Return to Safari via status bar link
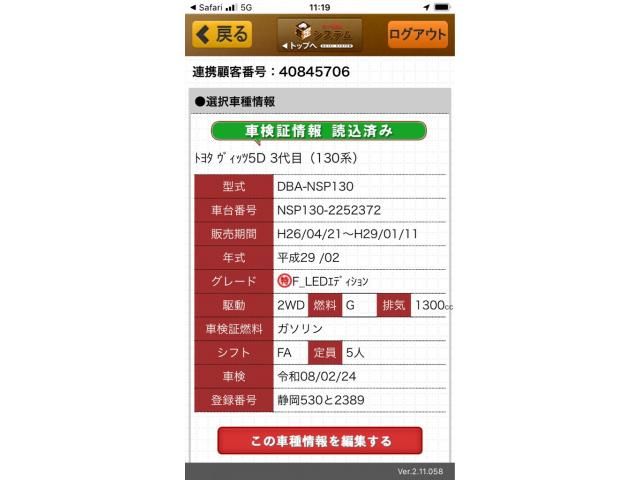640x480 pixels. 210,6
